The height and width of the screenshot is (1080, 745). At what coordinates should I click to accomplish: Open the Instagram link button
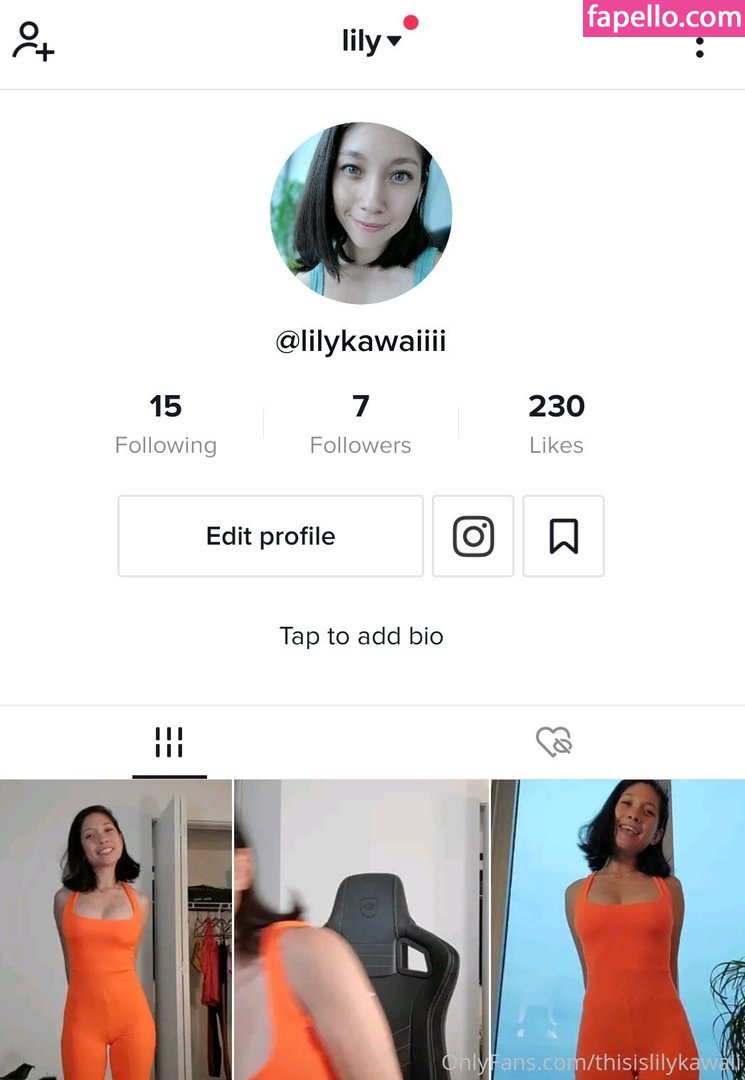click(x=473, y=536)
